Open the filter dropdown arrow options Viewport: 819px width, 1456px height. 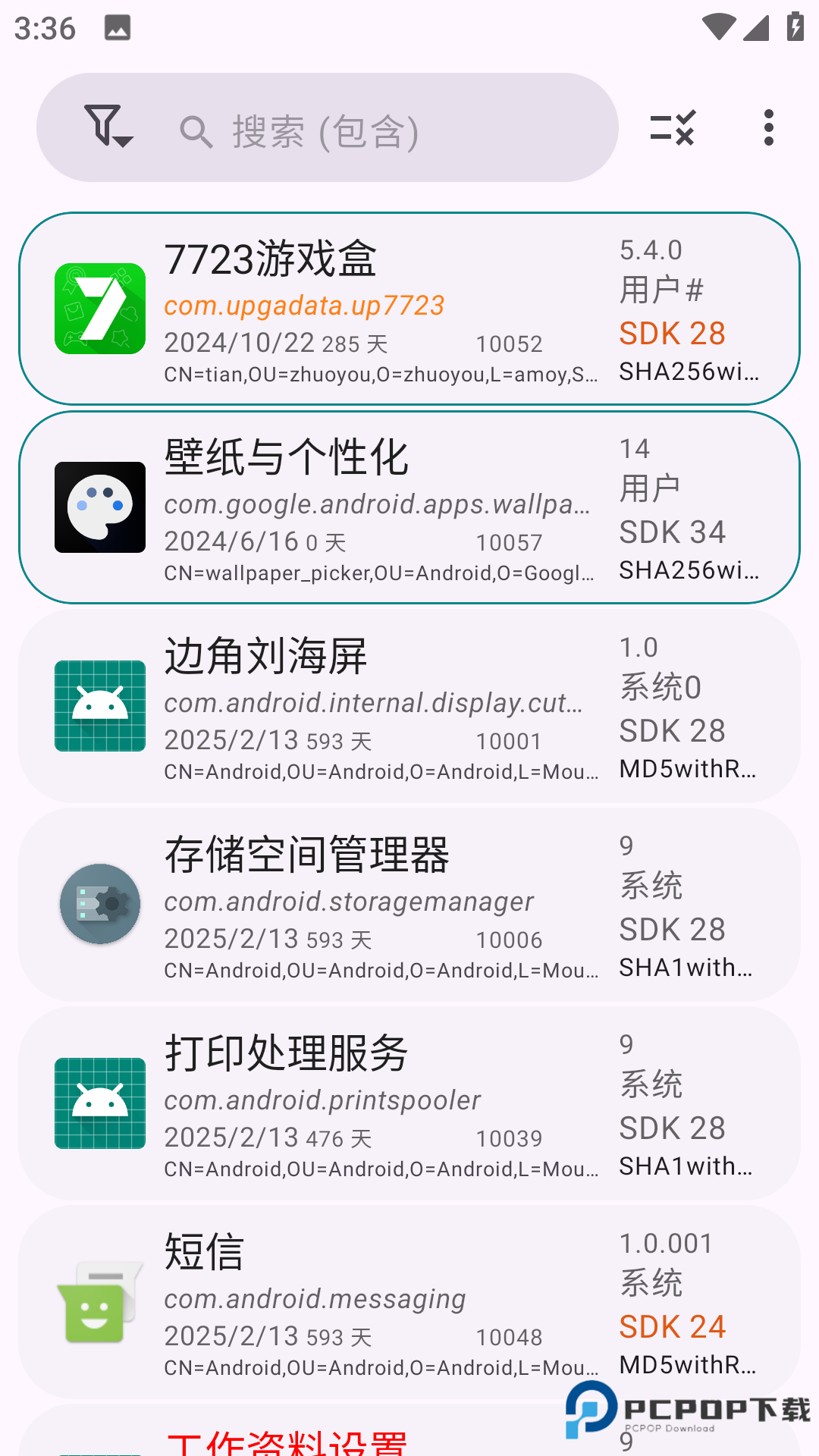[124, 140]
